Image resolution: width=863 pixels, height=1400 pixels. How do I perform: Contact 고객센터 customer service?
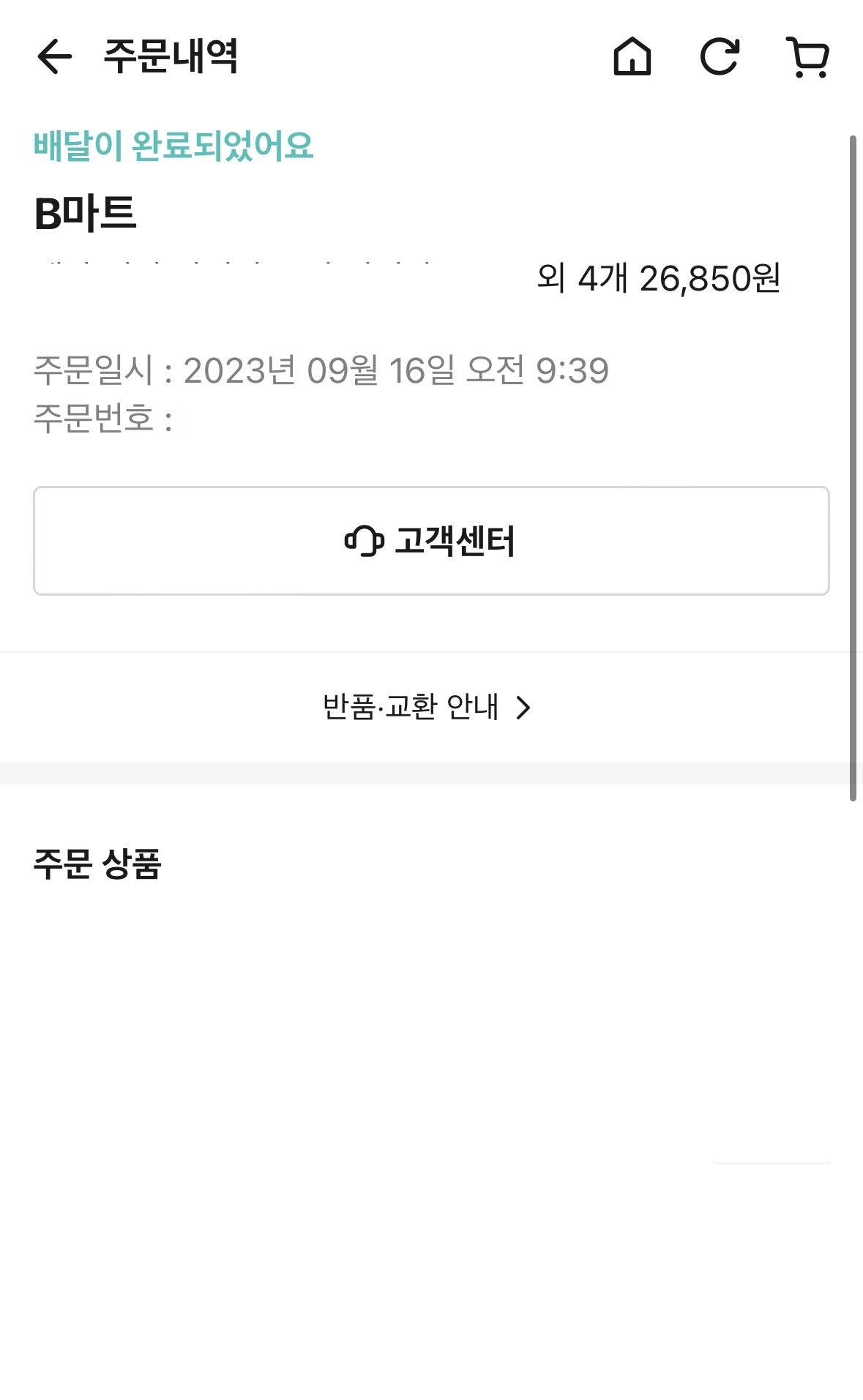click(x=431, y=541)
